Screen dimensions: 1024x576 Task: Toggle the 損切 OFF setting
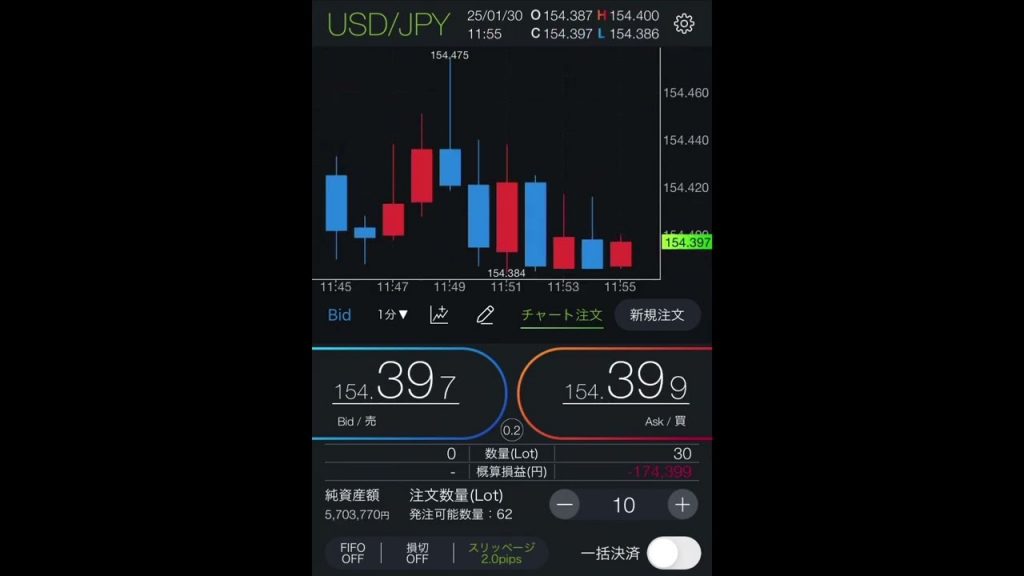(417, 553)
